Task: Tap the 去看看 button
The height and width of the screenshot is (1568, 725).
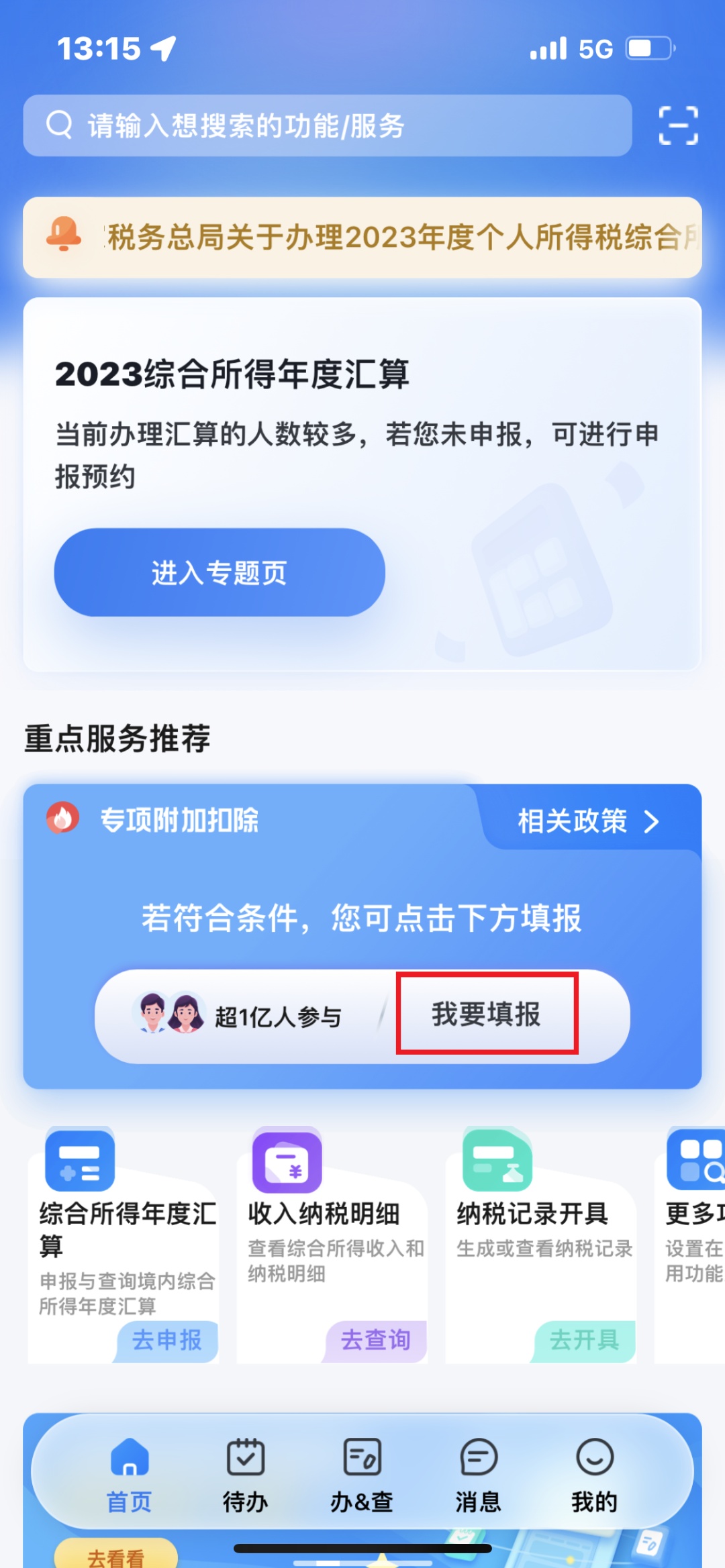Action: 115,1557
